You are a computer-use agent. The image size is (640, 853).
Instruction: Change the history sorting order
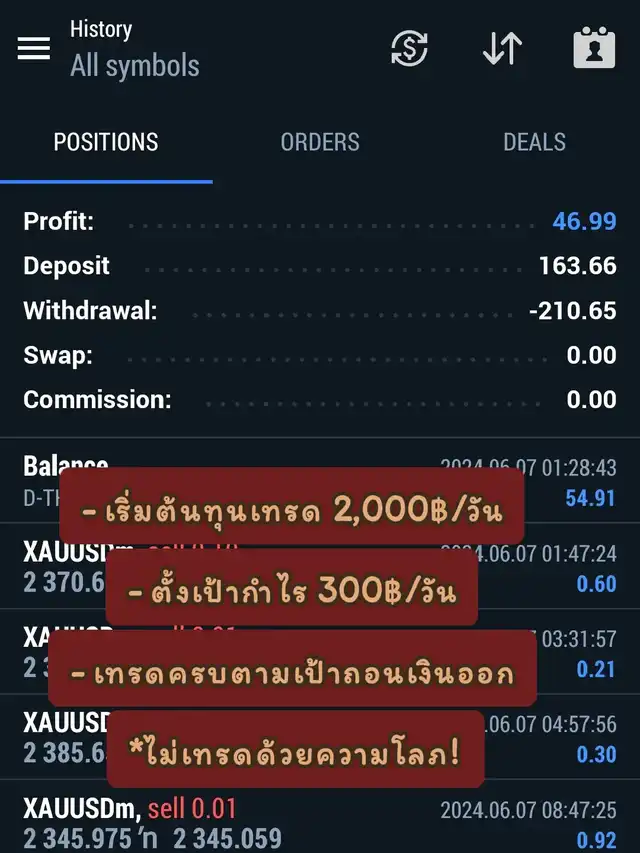coord(502,48)
